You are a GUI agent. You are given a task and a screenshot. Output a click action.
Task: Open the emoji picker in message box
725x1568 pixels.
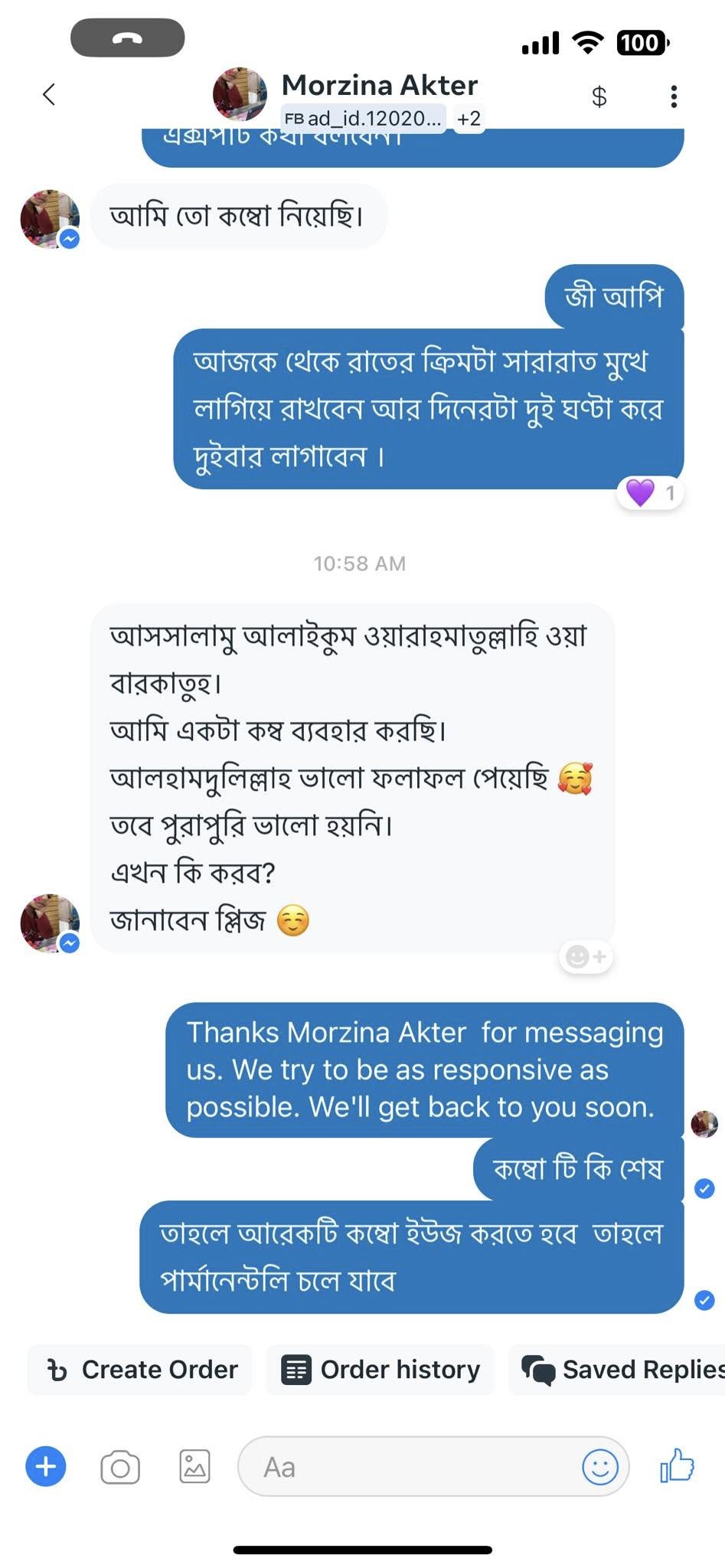[599, 1467]
